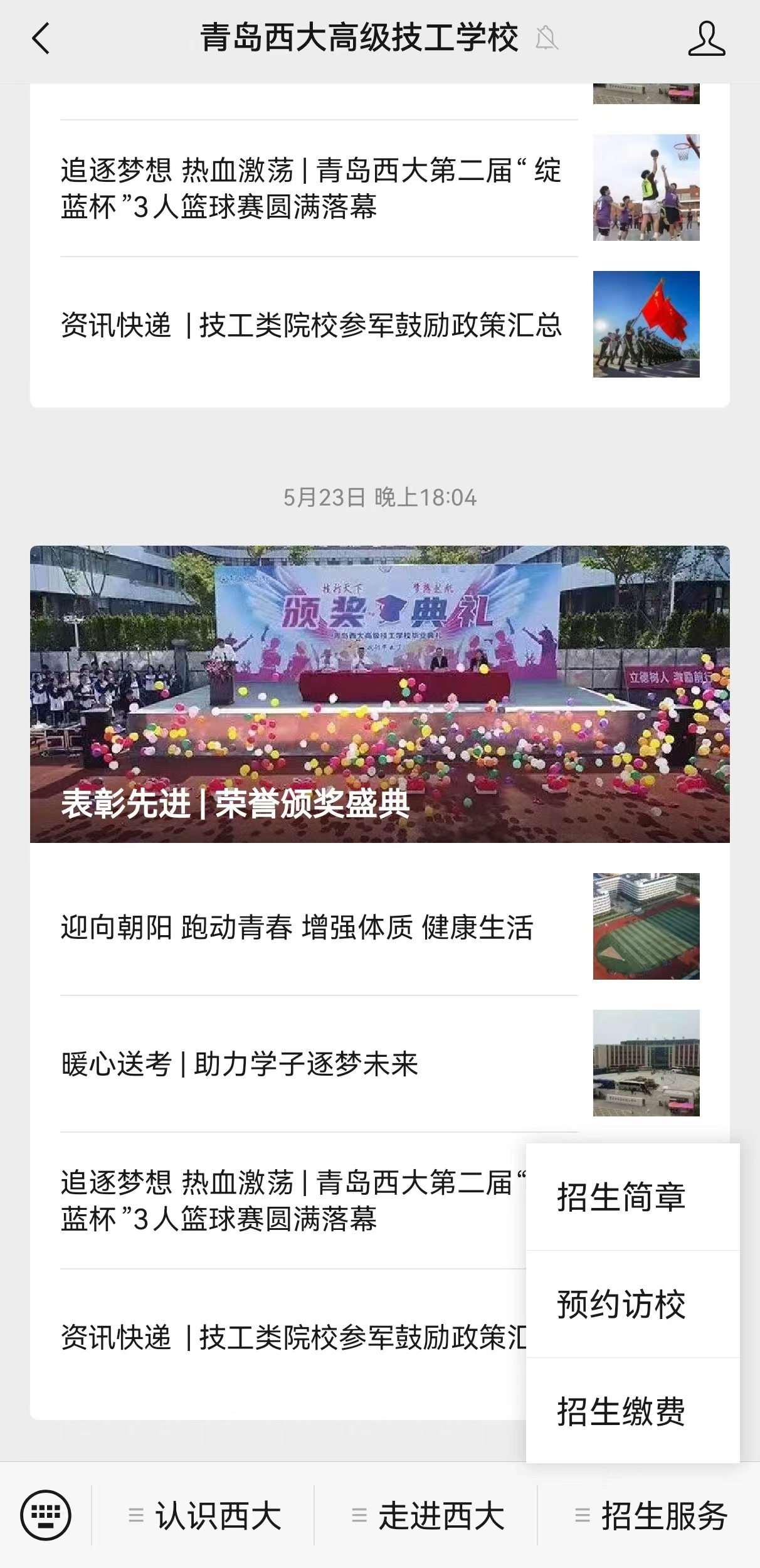The image size is (760, 1568).
Task: Expand the 走进西大 bottom menu
Action: pos(429,1517)
